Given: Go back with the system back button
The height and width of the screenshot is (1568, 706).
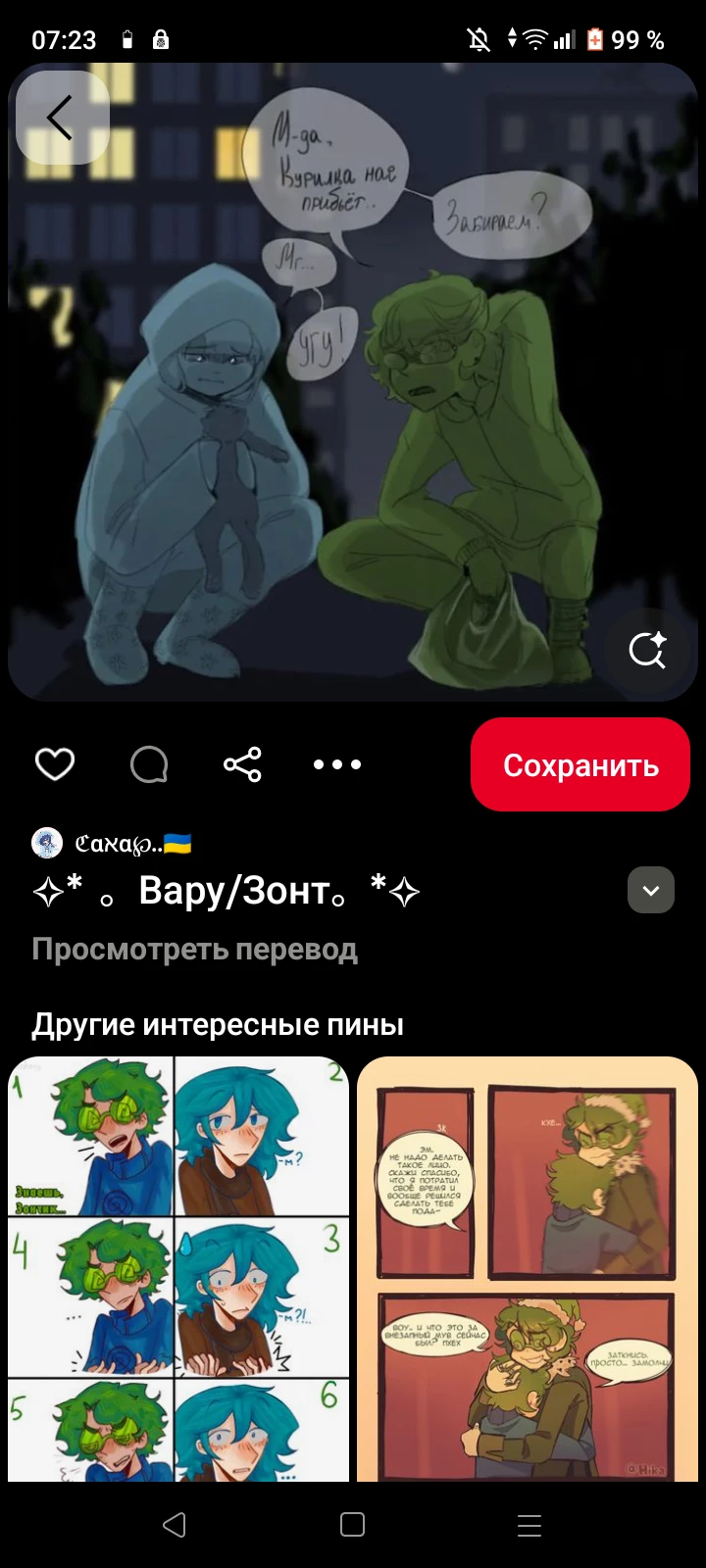Looking at the screenshot, I should (x=175, y=1525).
